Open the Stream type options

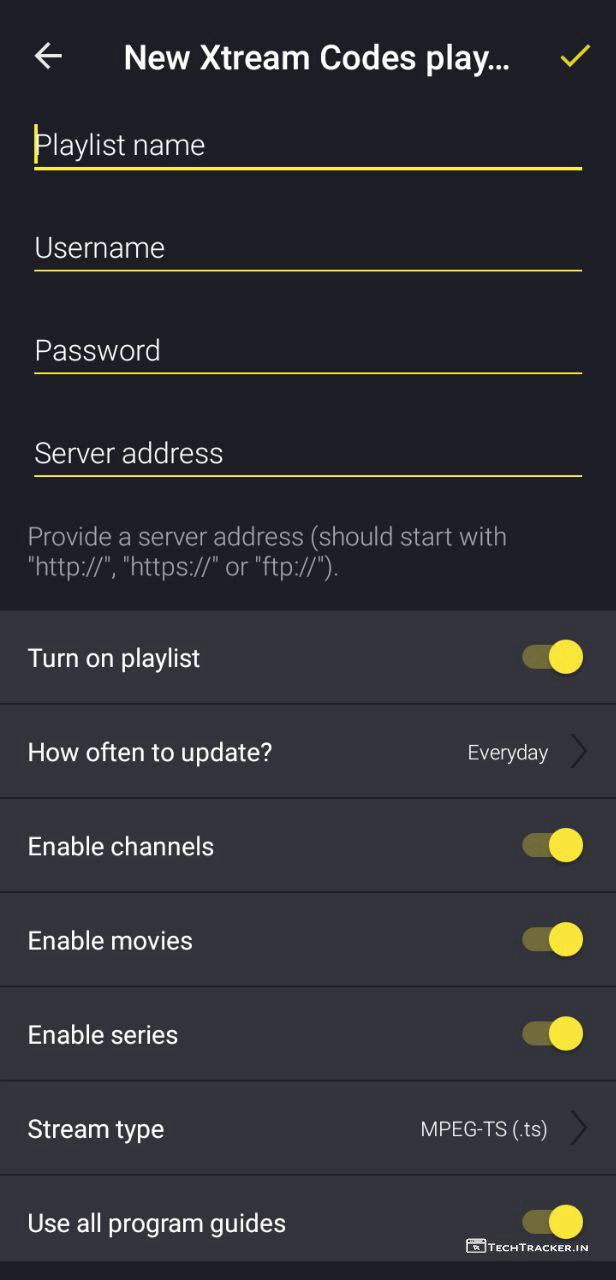[307, 1129]
